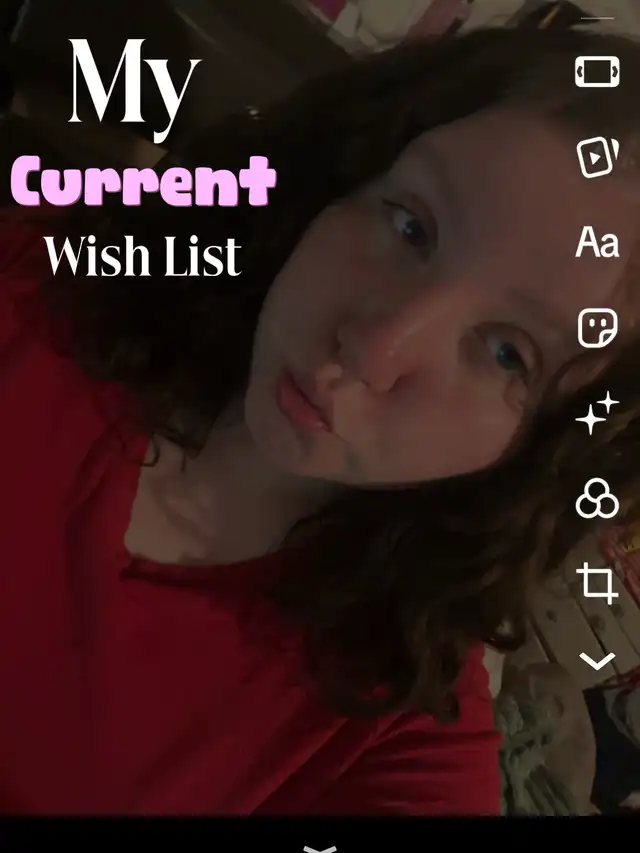Collapse the editing tools list
640x853 pixels.
(597, 660)
